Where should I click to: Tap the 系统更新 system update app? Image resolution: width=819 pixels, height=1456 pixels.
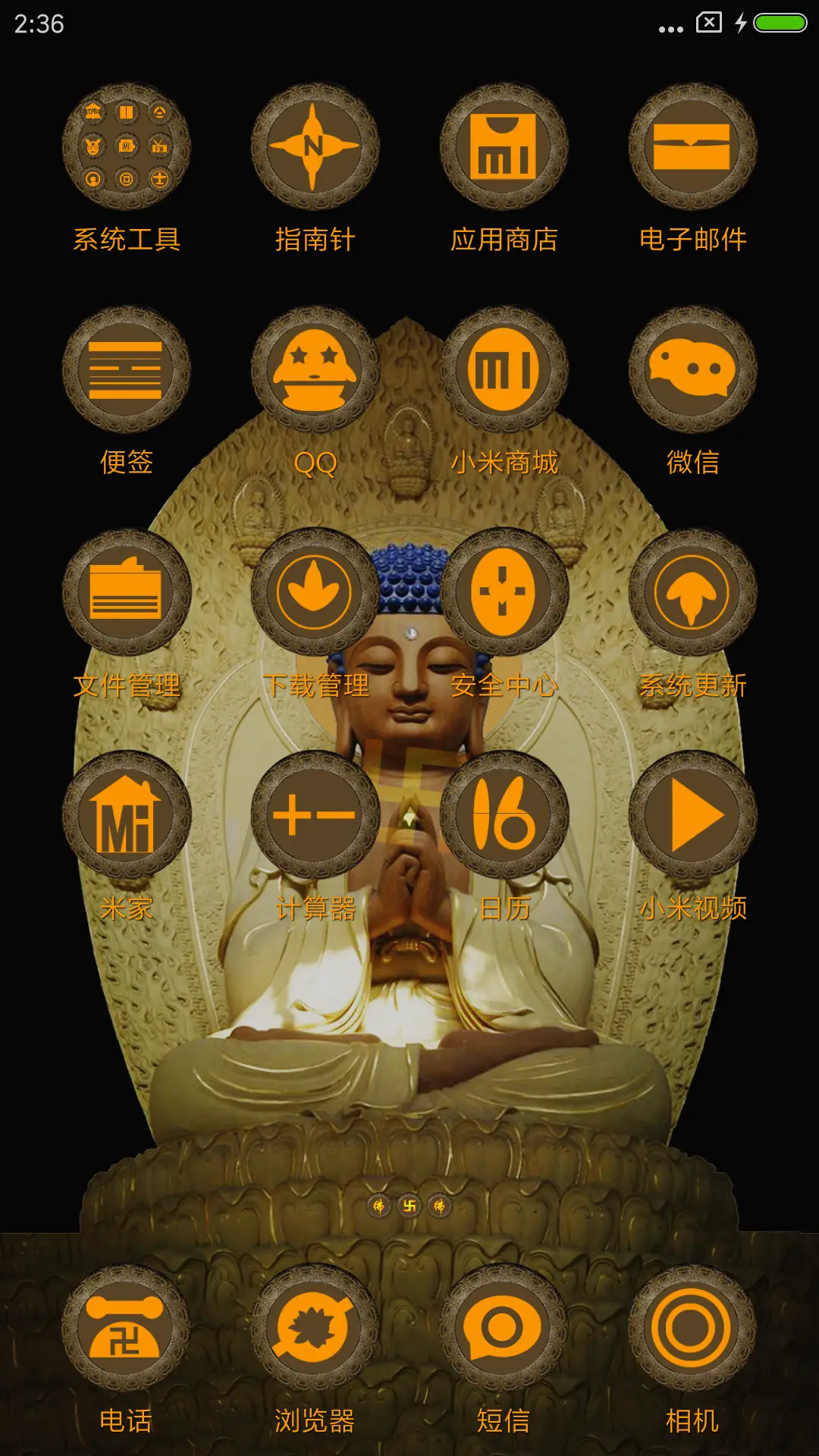click(x=692, y=592)
